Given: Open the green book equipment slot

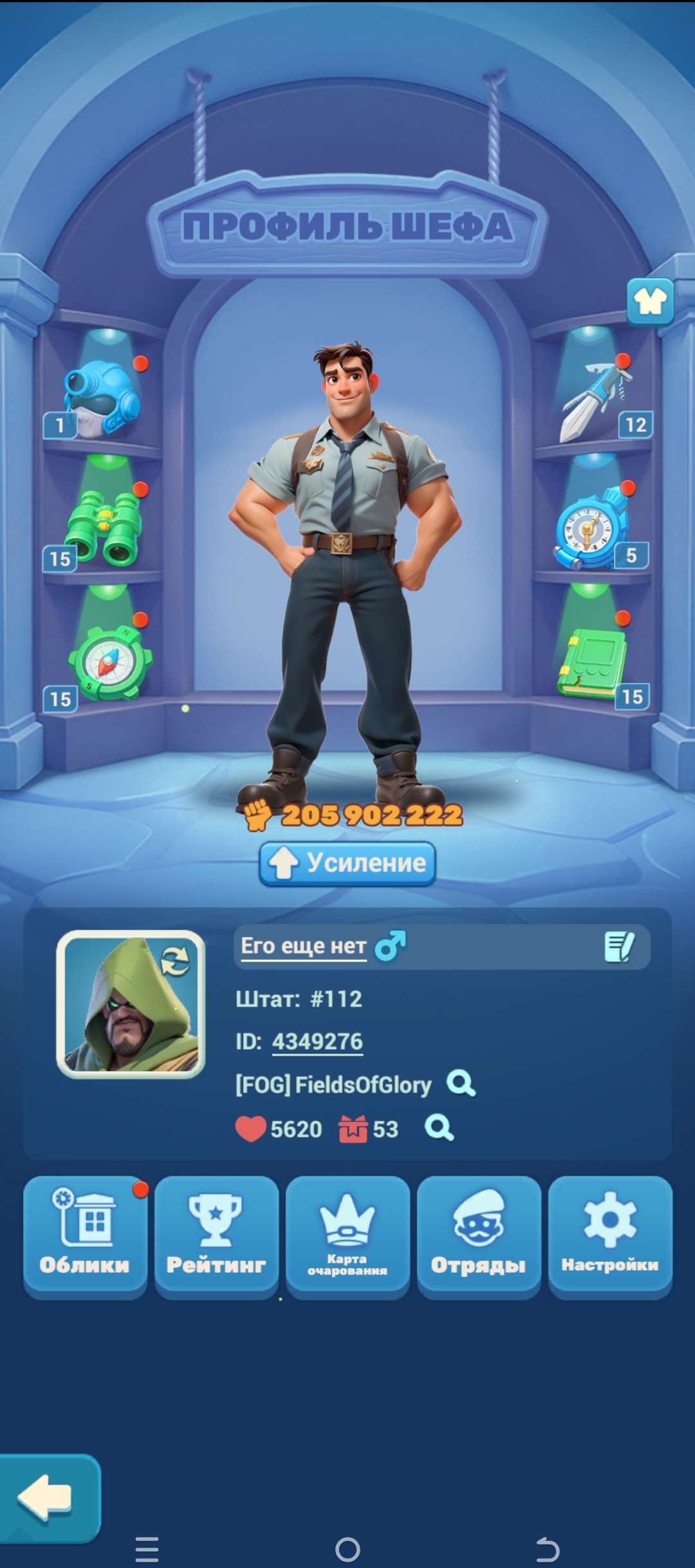Looking at the screenshot, I should click(x=592, y=663).
